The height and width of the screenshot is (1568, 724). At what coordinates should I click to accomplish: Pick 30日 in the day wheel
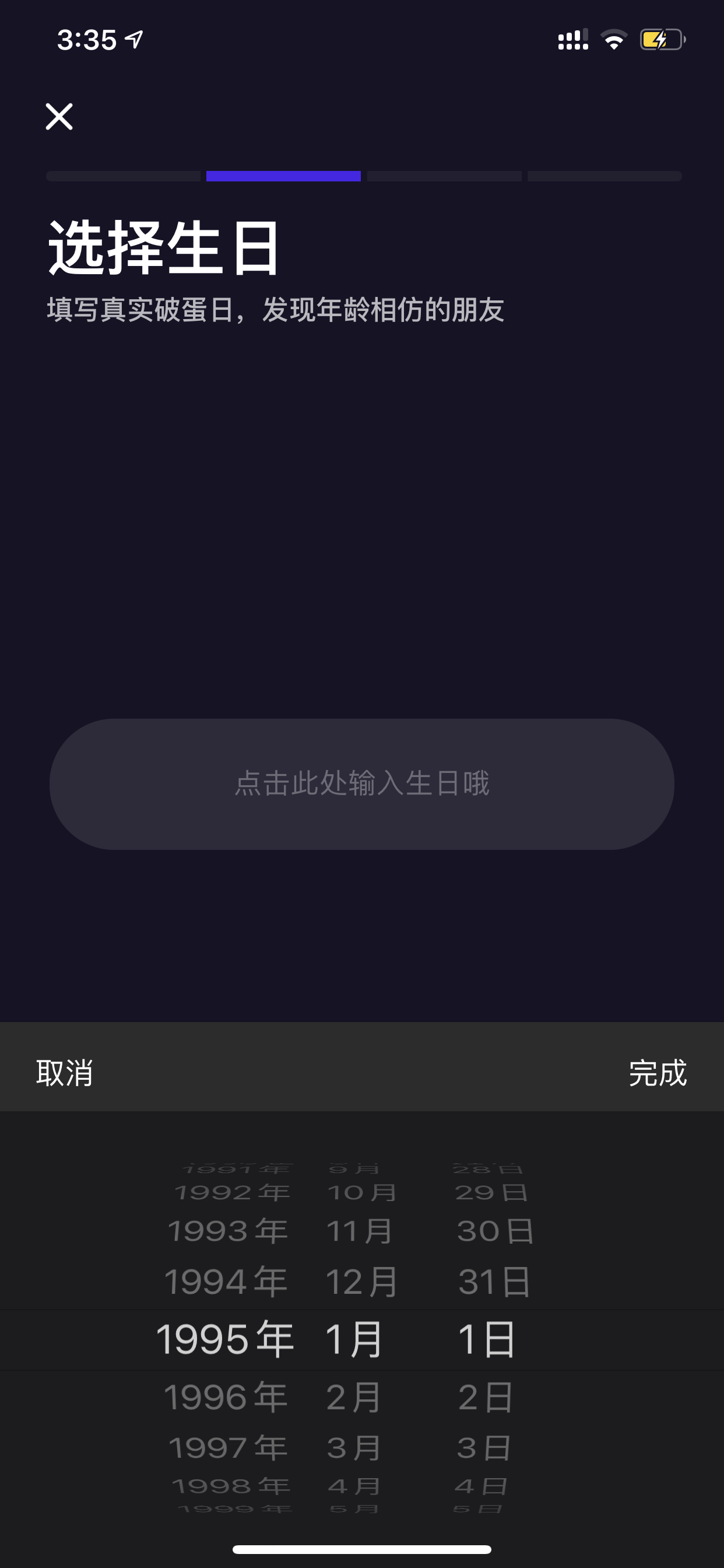point(495,1231)
